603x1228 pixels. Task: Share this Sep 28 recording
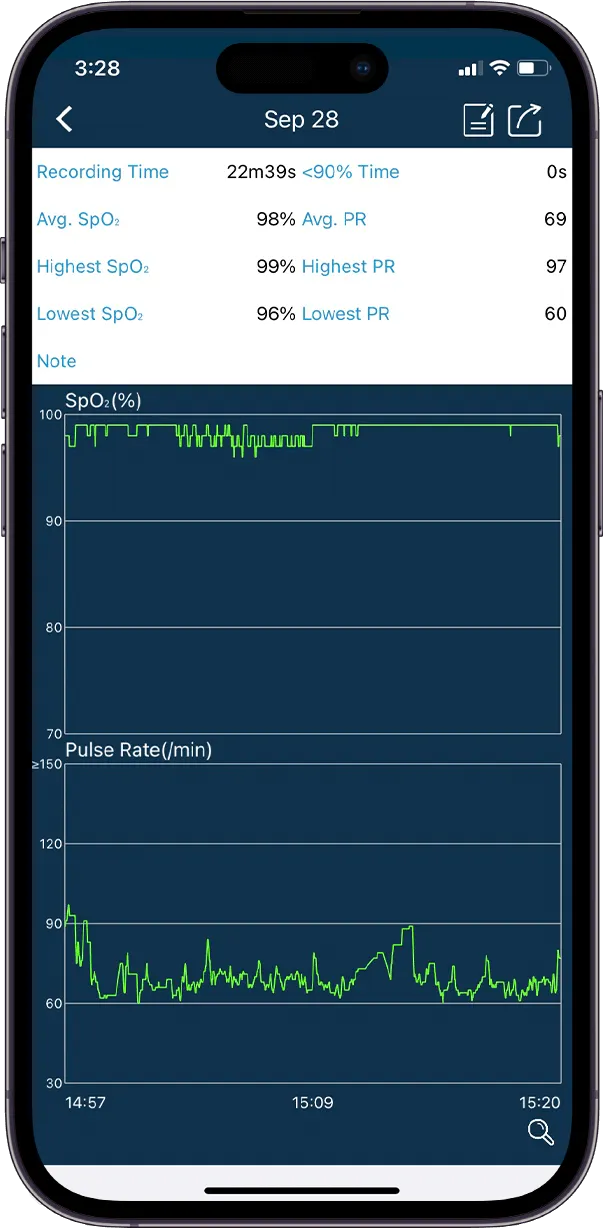[525, 120]
